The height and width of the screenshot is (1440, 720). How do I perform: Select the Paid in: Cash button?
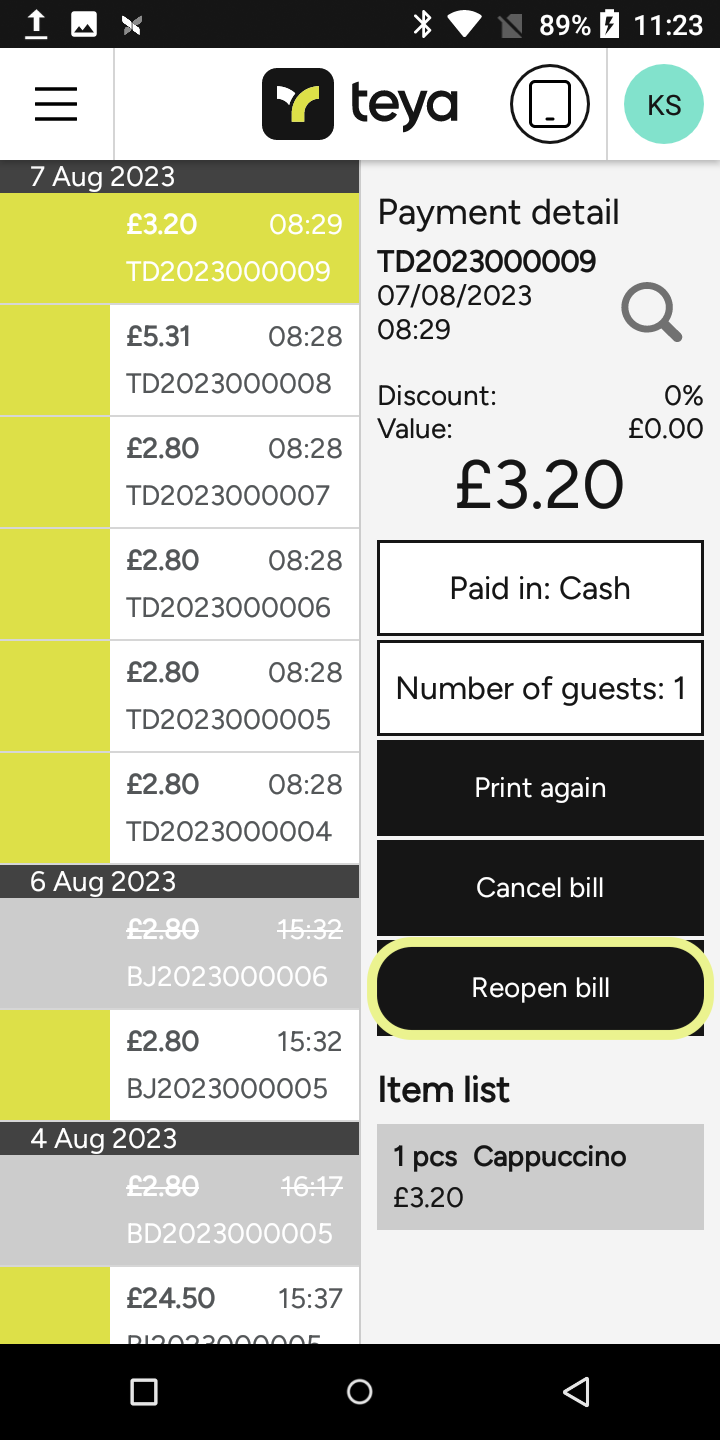click(540, 588)
